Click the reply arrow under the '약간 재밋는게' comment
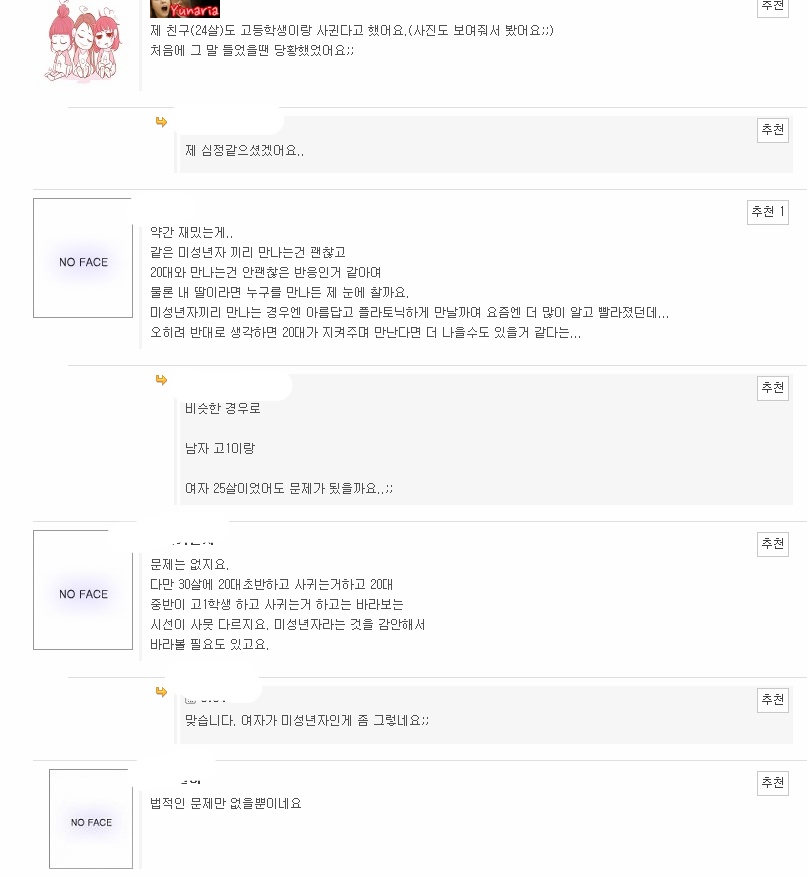The height and width of the screenshot is (878, 807). click(x=161, y=380)
